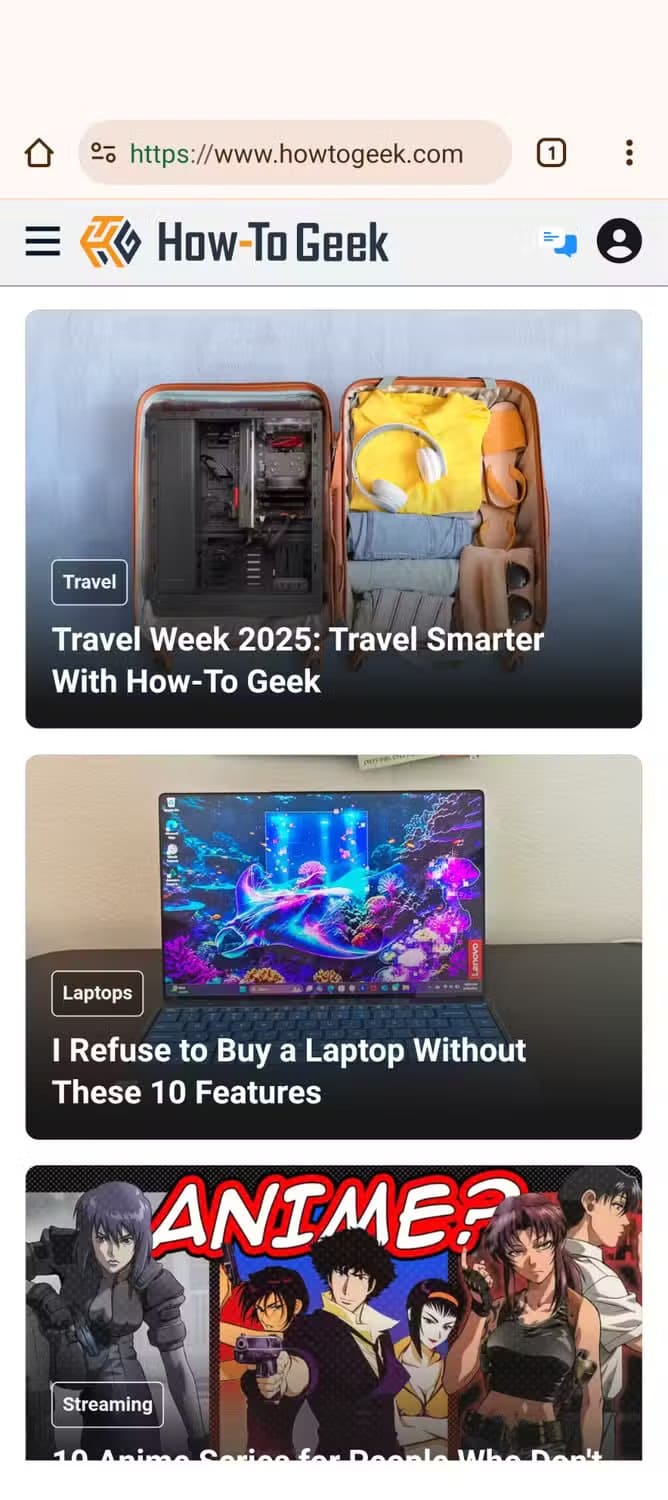This screenshot has height=1500, width=668.
Task: Read the laptop 10 features article
Action: 290,1071
